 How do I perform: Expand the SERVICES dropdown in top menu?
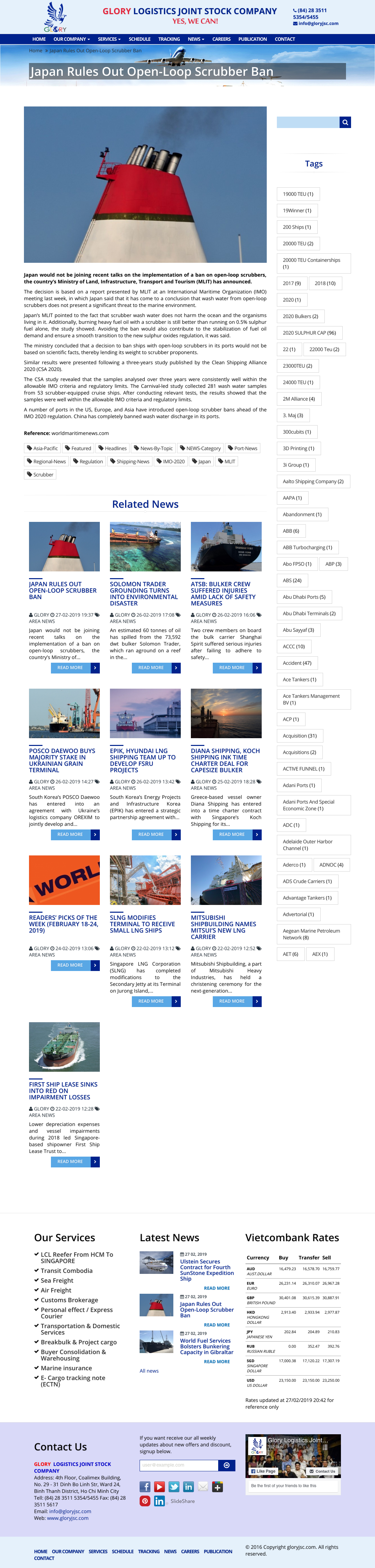pos(109,39)
